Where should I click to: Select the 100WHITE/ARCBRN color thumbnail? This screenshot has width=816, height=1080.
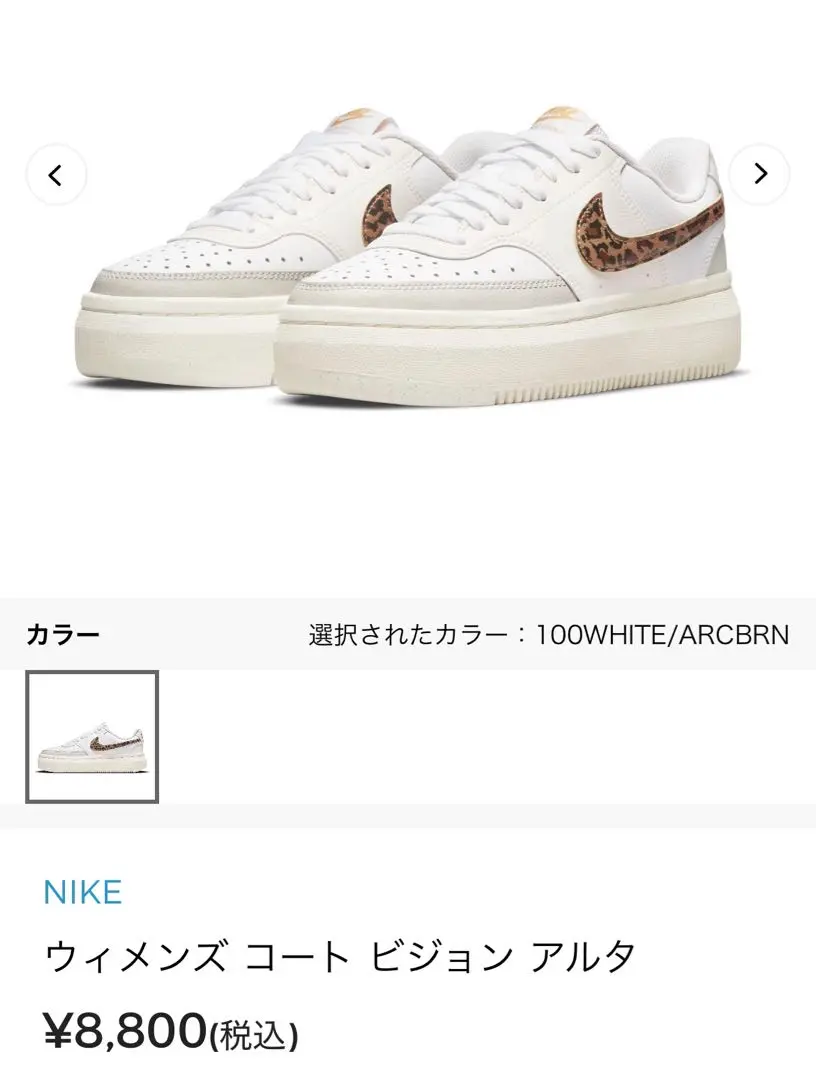pyautogui.click(x=92, y=737)
